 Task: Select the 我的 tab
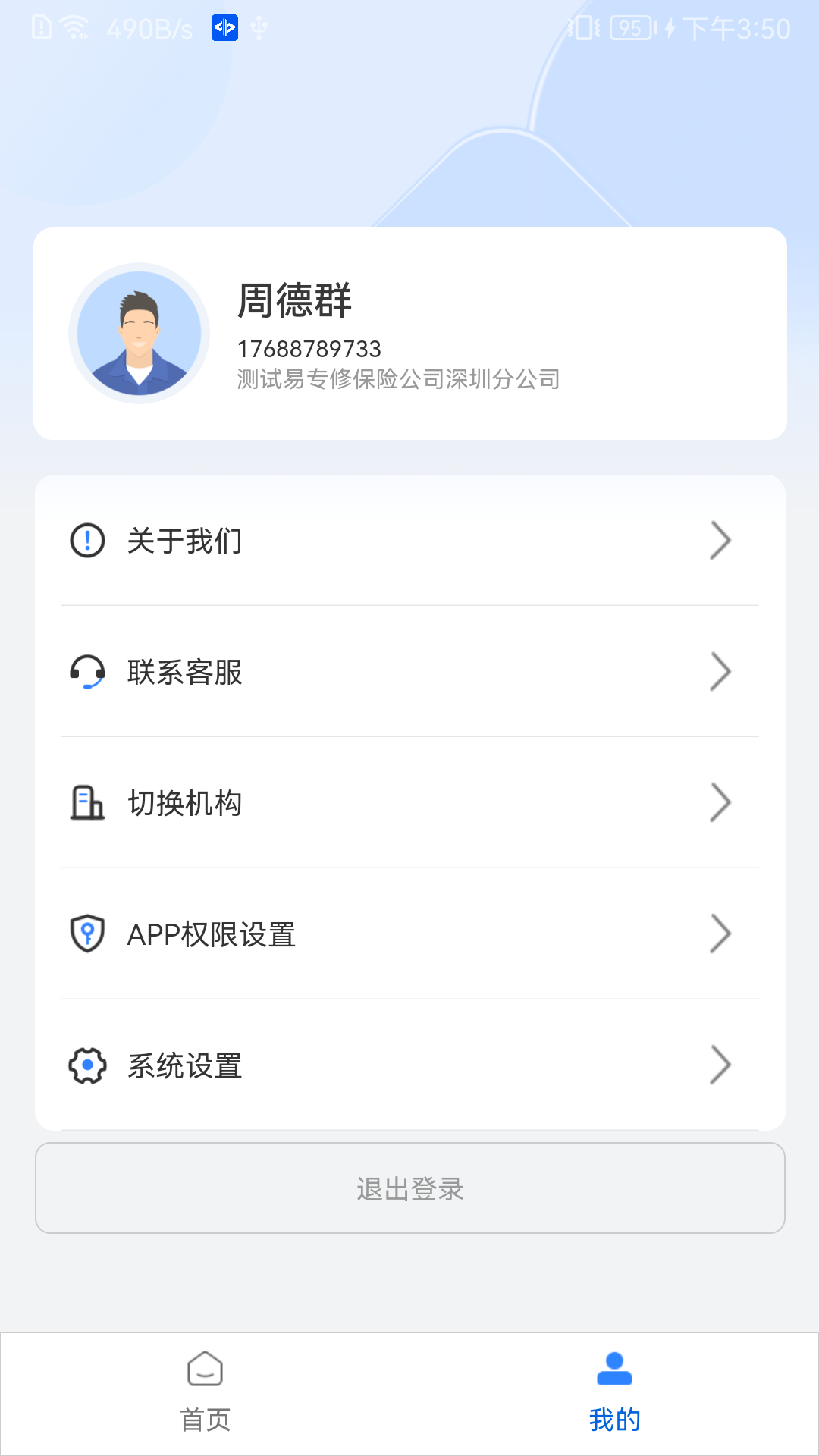coord(614,1392)
